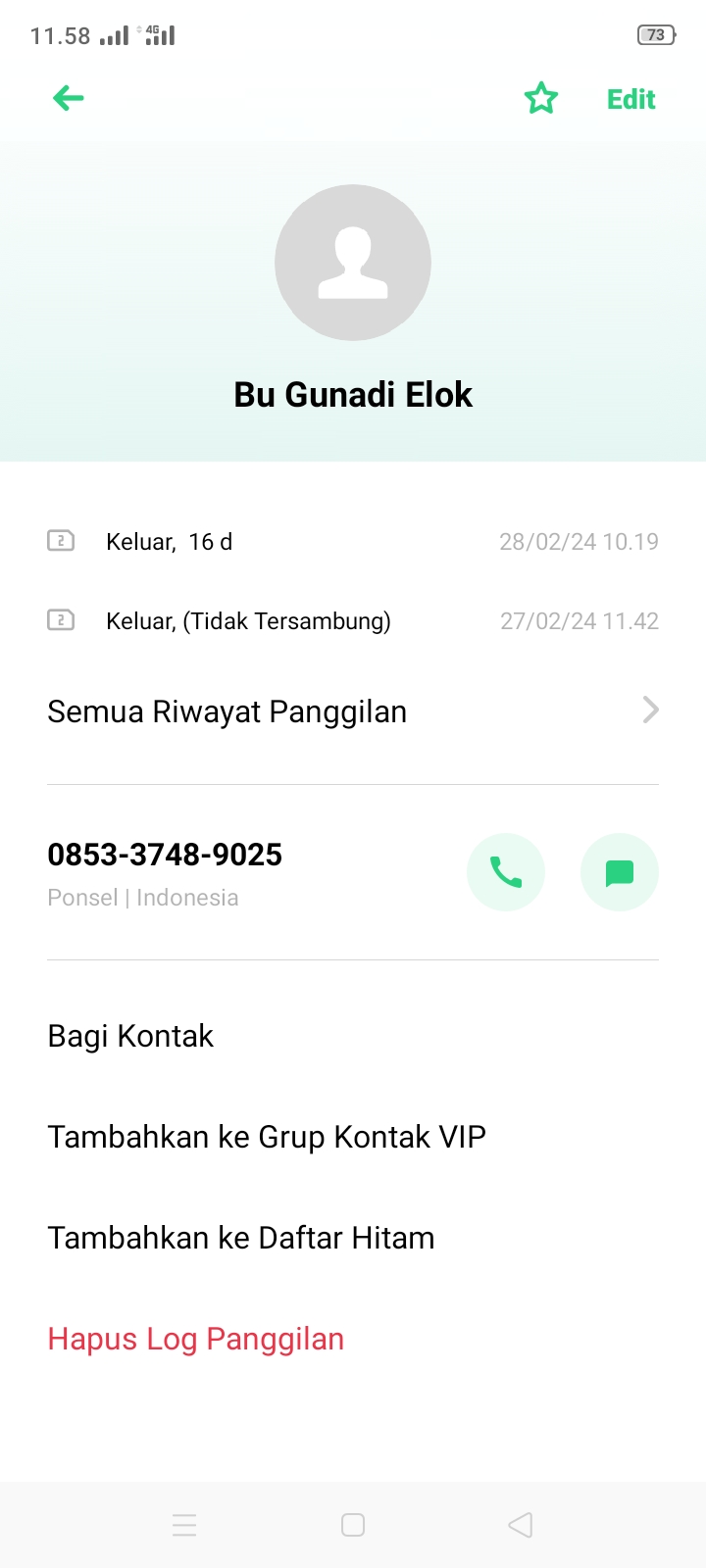
Task: Add contact to blacklist with Tambahkan ke Daftar Hitam
Action: (x=240, y=1237)
